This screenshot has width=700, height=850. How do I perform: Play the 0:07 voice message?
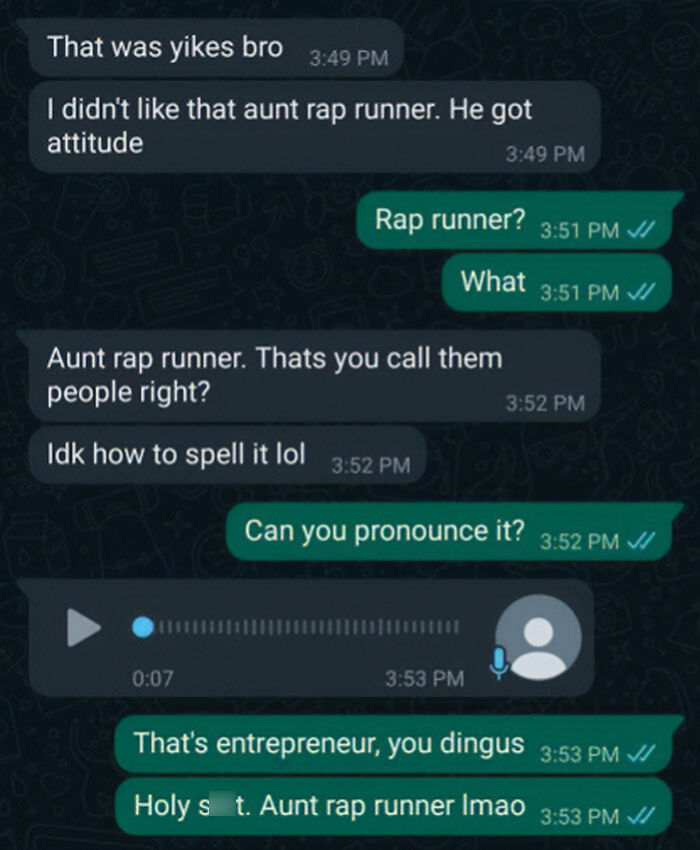click(x=84, y=627)
